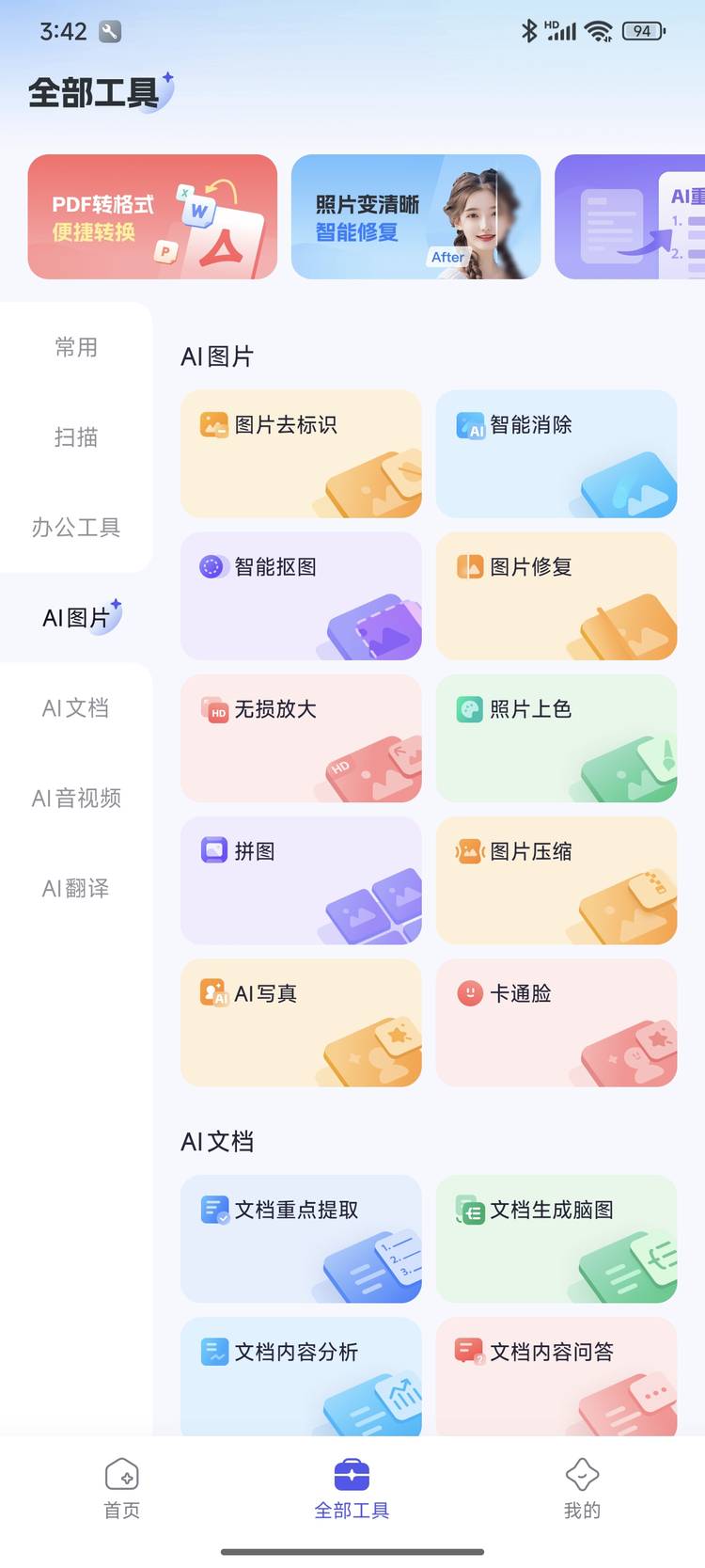Screen dimensions: 705x1568
Task: Select the AI文档 sidebar category
Action: click(76, 708)
